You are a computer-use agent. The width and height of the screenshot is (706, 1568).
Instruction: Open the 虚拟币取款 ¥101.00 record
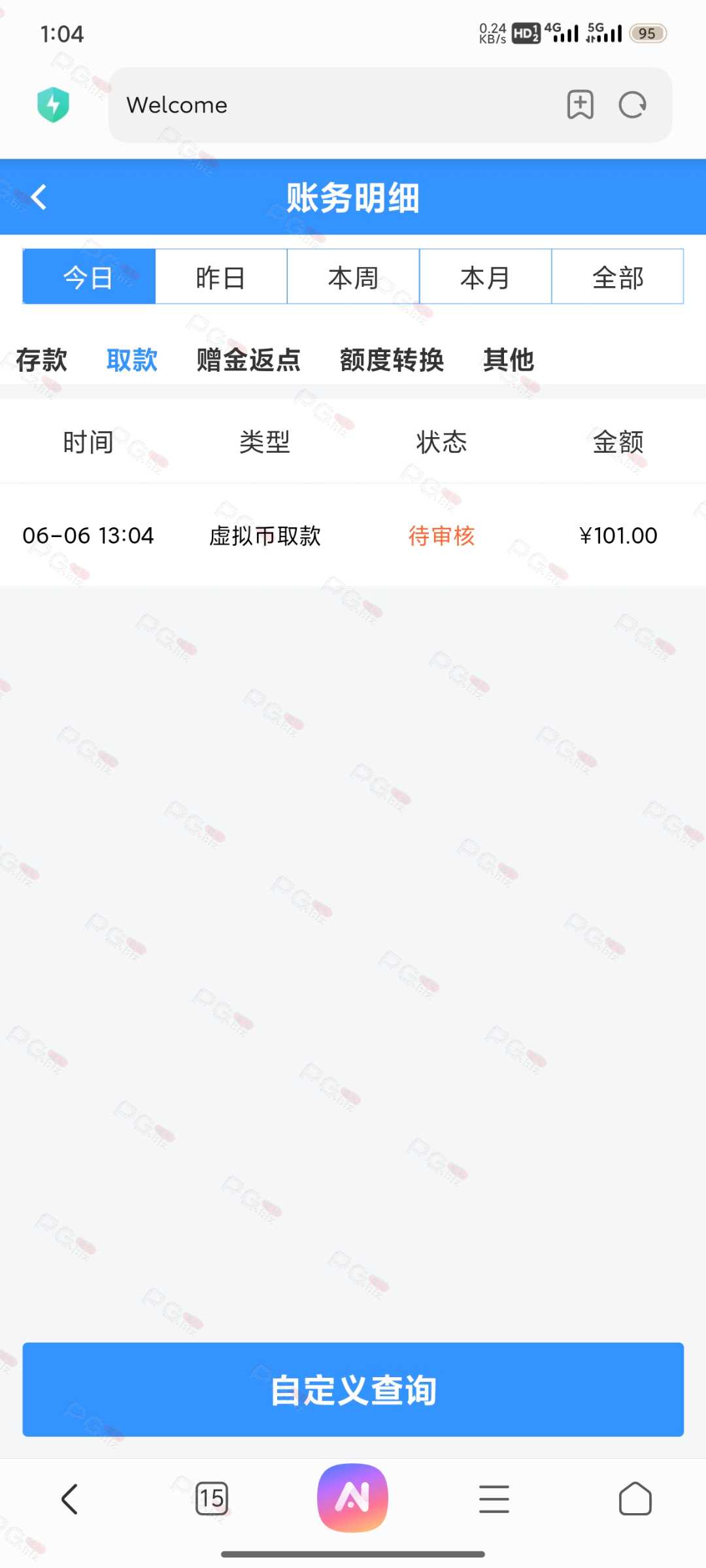[x=353, y=535]
